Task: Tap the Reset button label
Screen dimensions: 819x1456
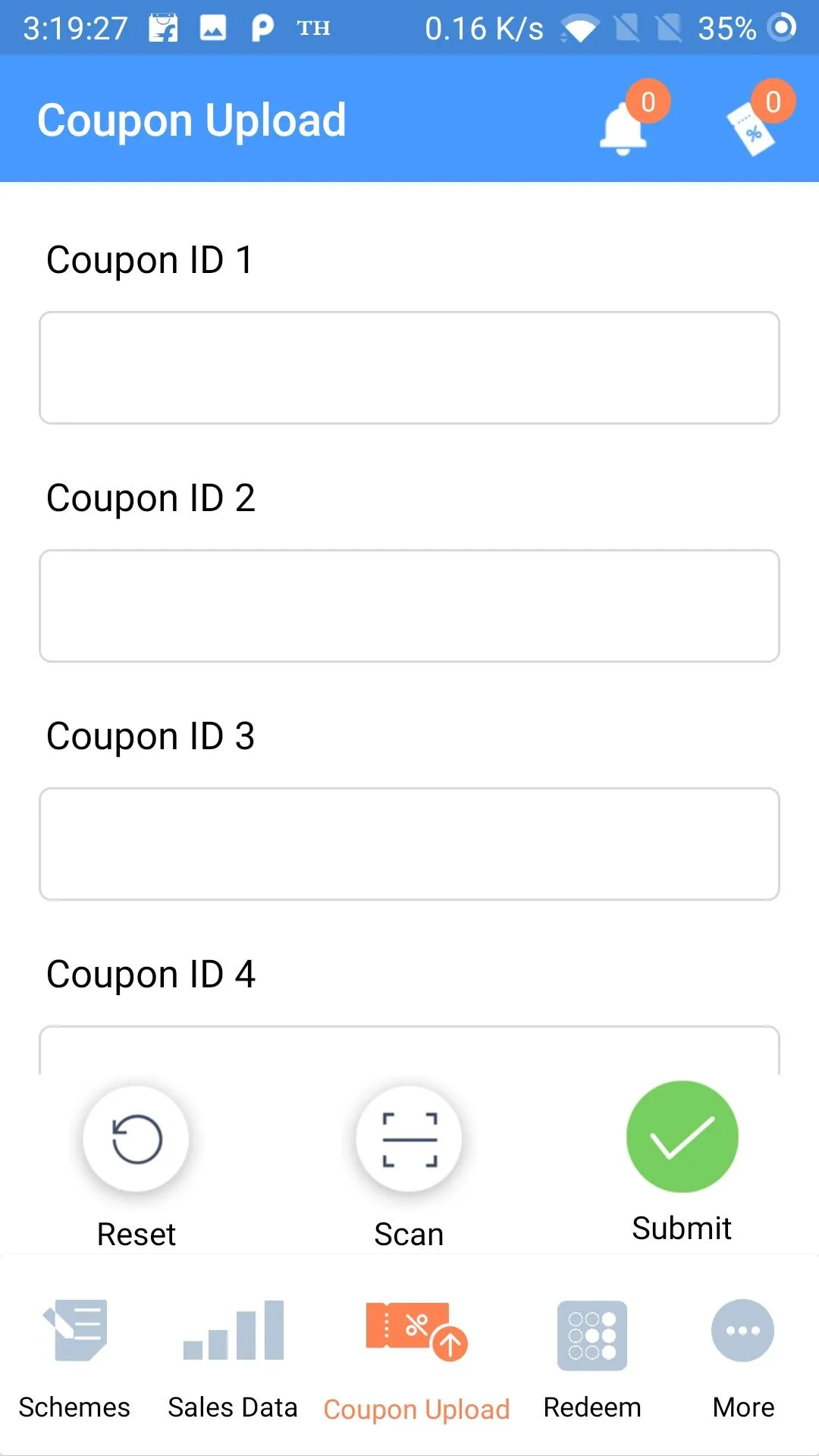Action: (136, 1234)
